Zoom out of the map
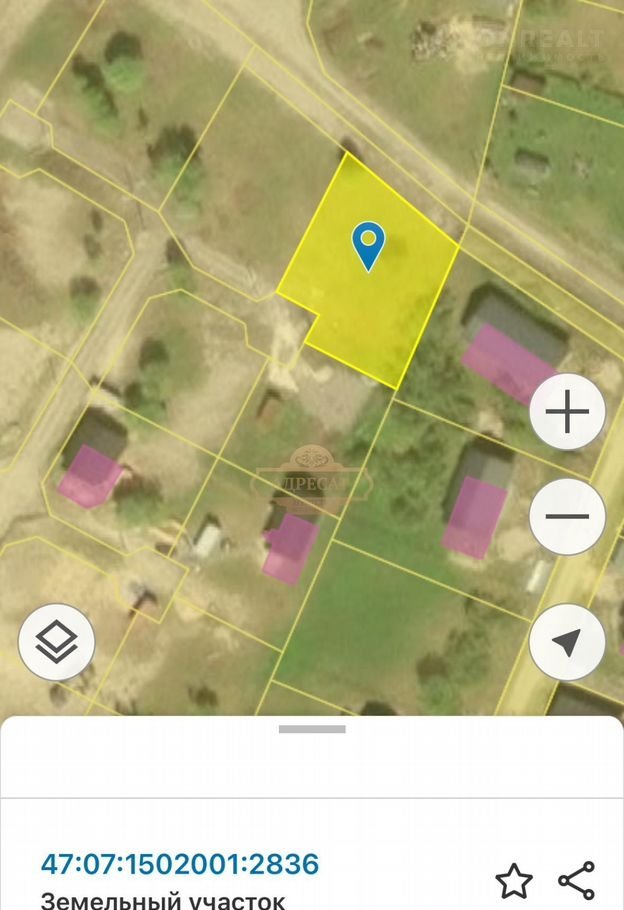Viewport: 624px width, 910px height. 567,517
